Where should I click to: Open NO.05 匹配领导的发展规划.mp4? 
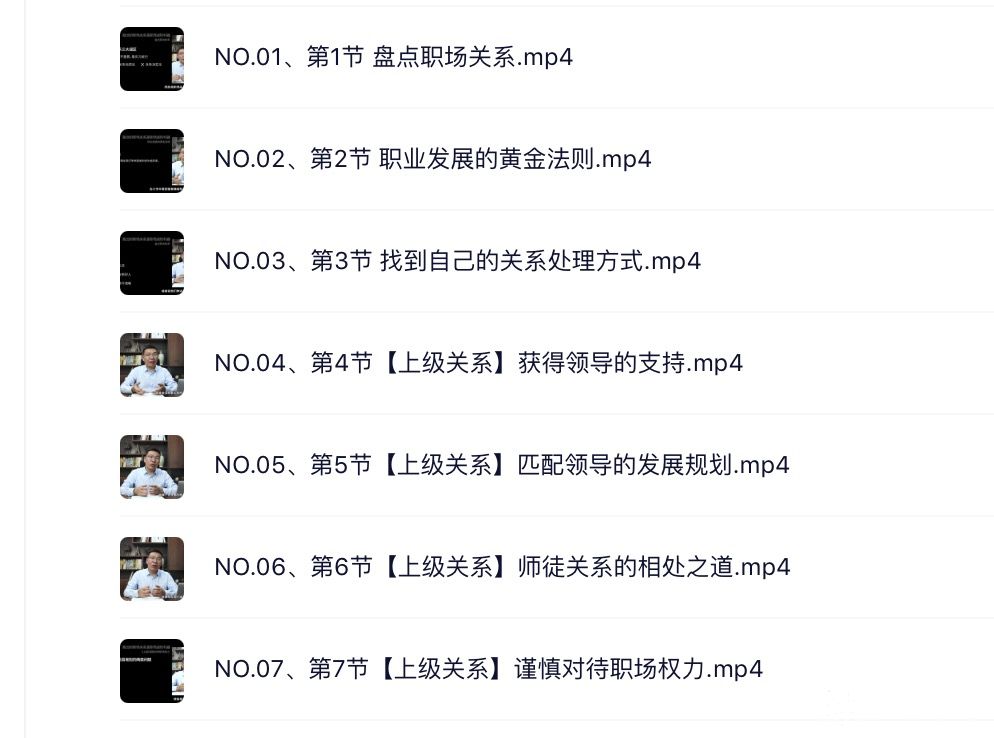coord(501,465)
